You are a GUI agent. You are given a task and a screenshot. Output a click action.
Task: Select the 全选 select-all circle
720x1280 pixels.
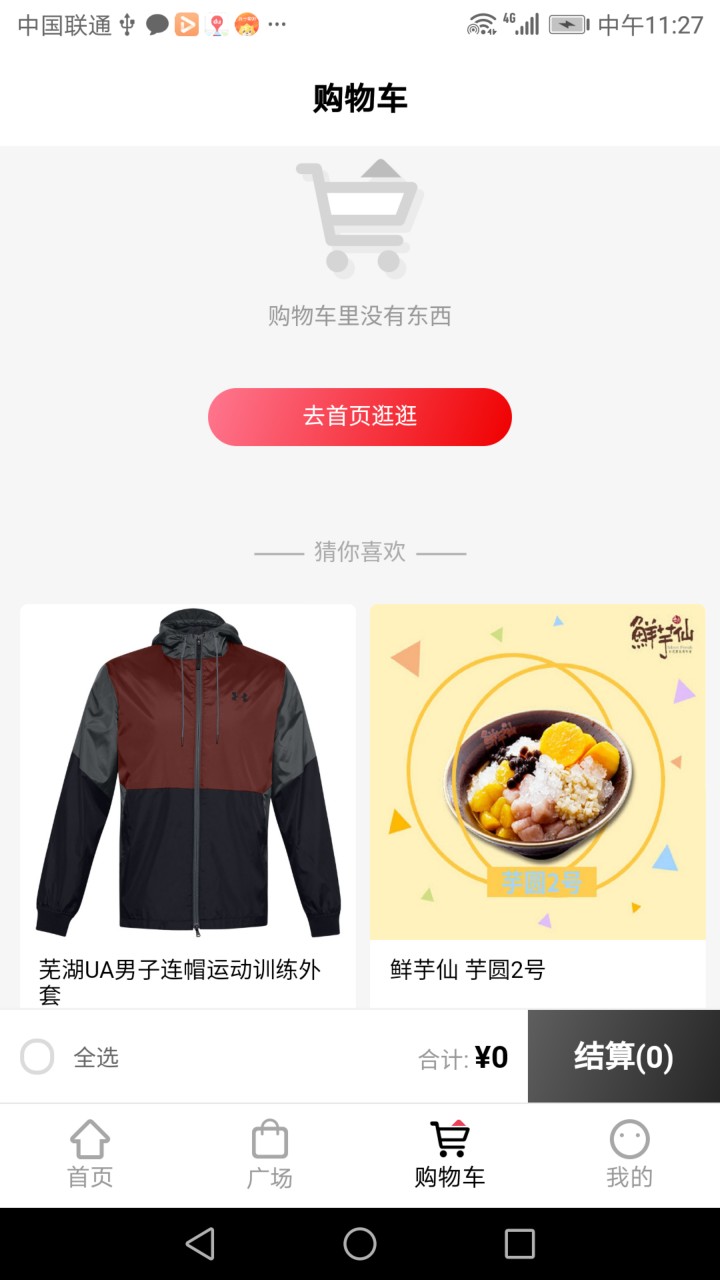37,1056
